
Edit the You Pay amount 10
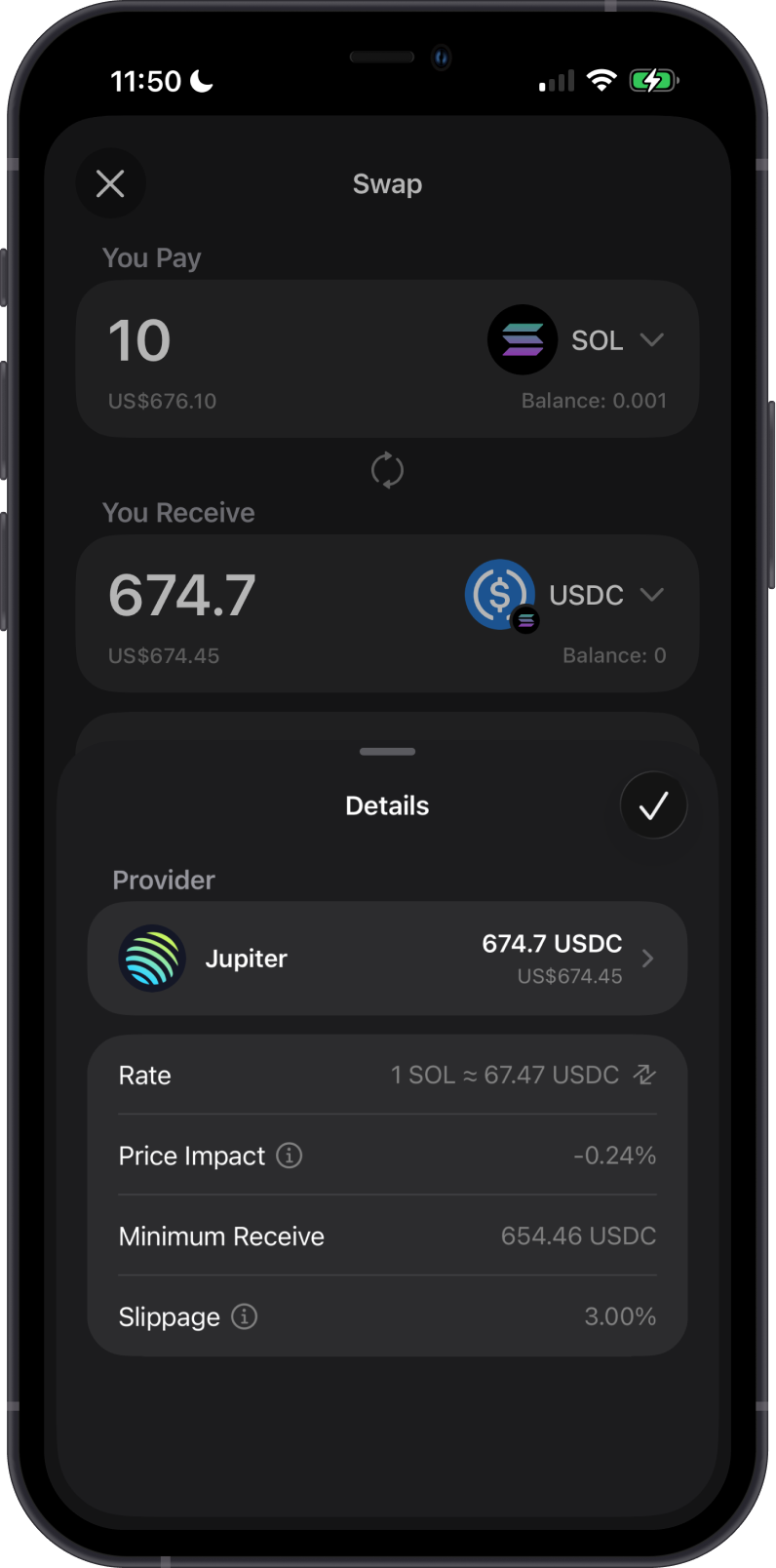[139, 340]
